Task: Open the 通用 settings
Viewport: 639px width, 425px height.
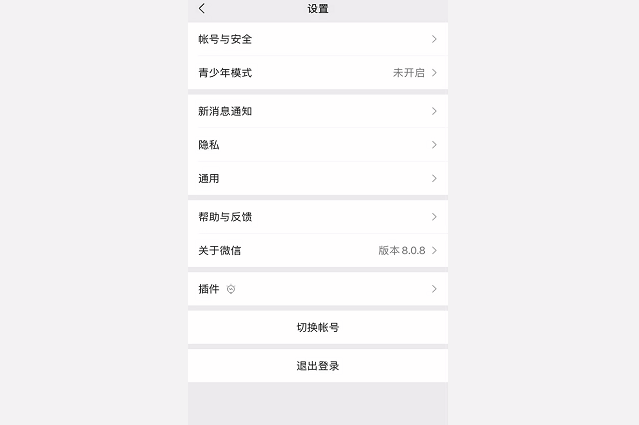Action: 318,178
